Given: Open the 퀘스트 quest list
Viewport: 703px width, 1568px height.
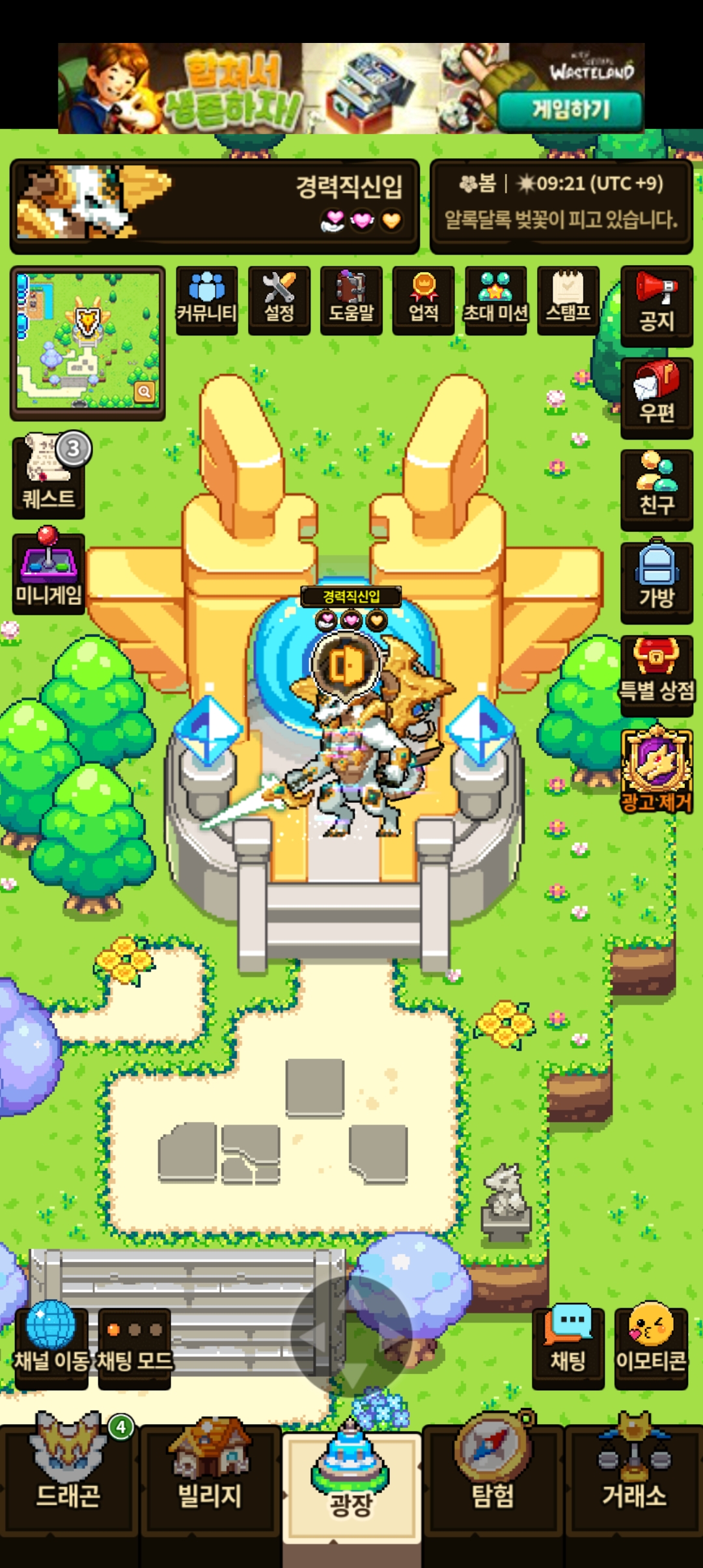Looking at the screenshot, I should [x=49, y=476].
